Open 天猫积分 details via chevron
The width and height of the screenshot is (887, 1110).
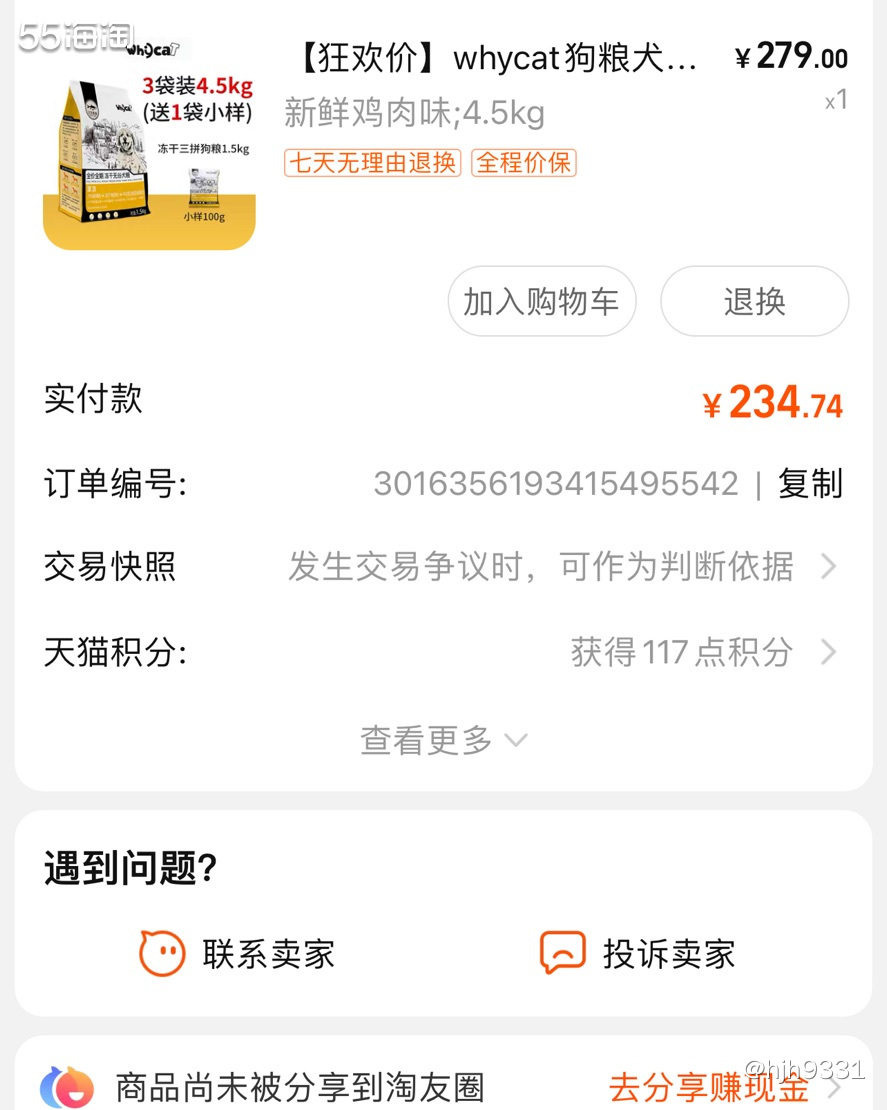pyautogui.click(x=830, y=652)
